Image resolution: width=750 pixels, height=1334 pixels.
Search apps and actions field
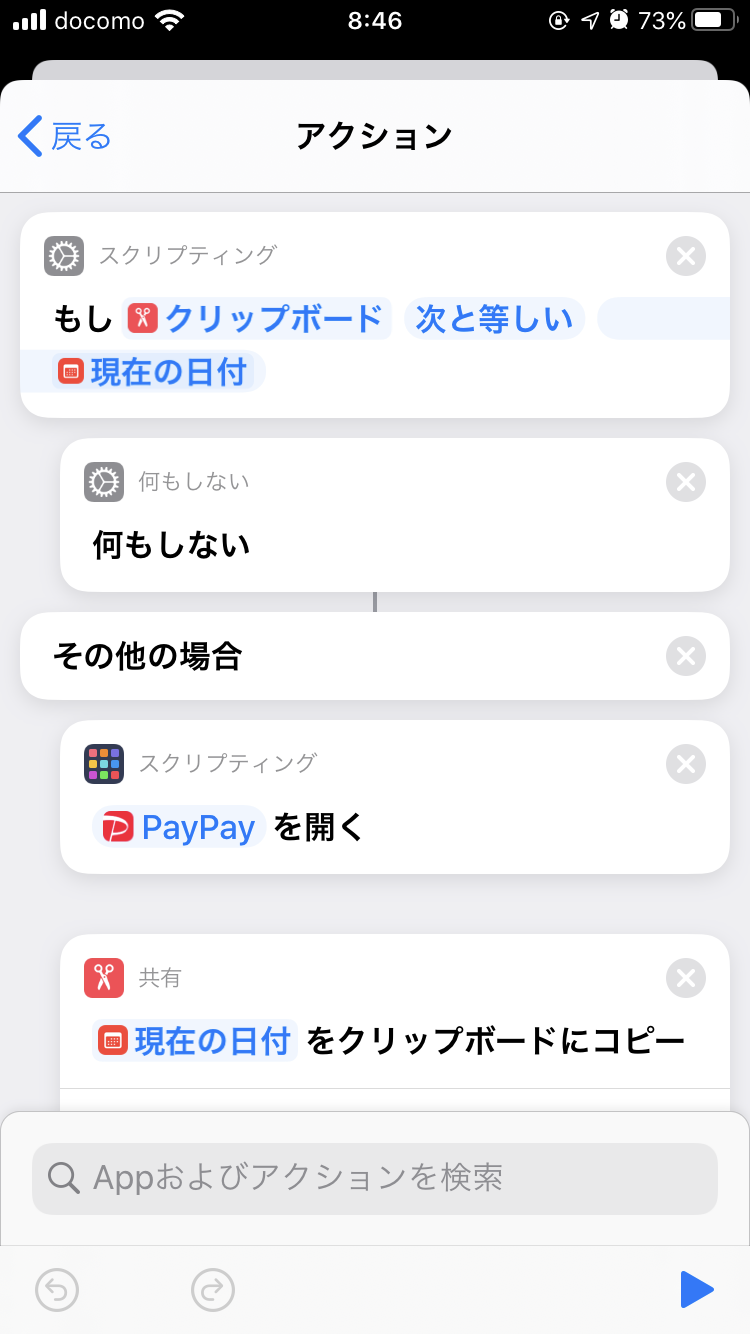(x=375, y=1178)
